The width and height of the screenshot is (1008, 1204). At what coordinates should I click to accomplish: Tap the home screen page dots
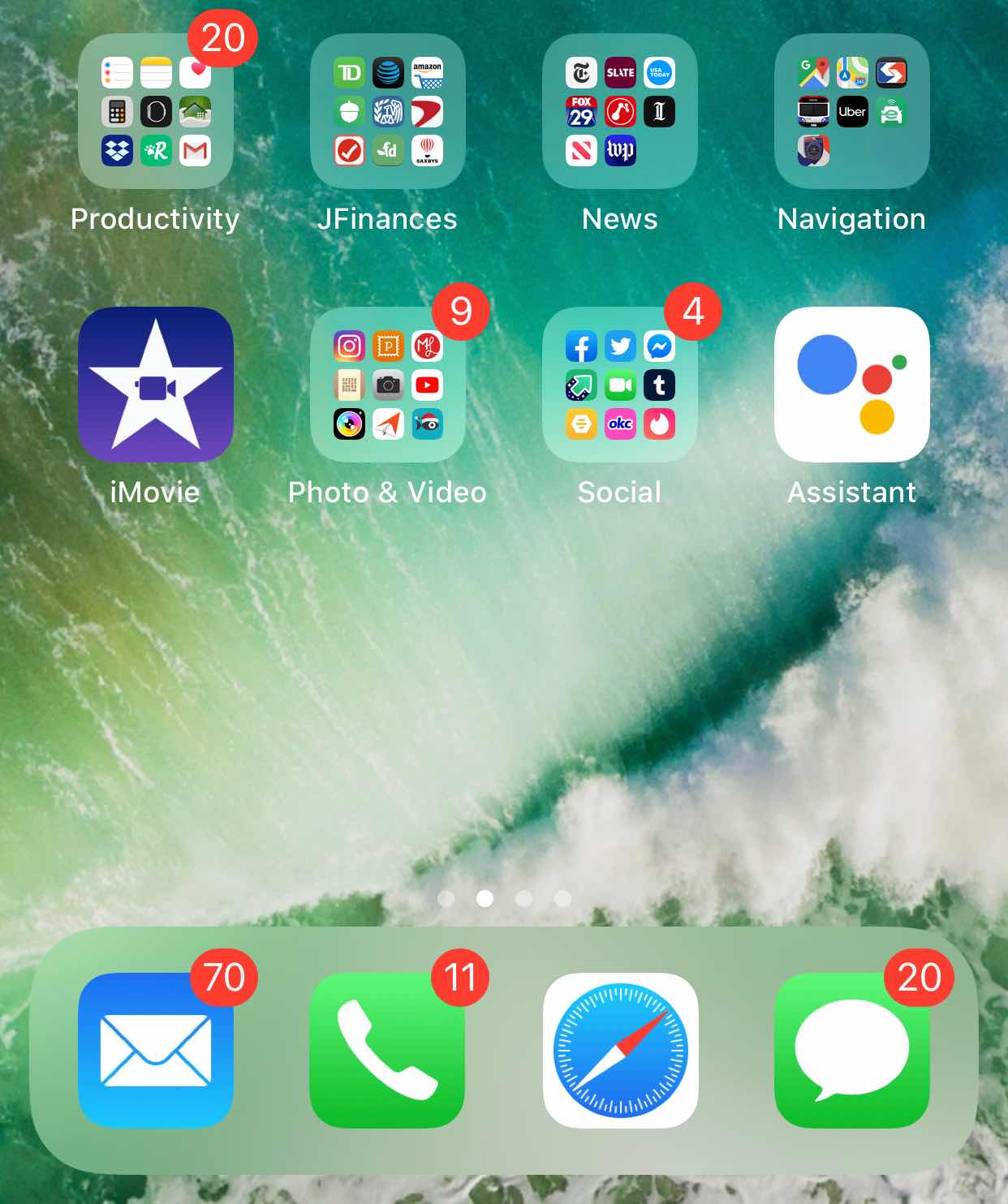tap(504, 898)
